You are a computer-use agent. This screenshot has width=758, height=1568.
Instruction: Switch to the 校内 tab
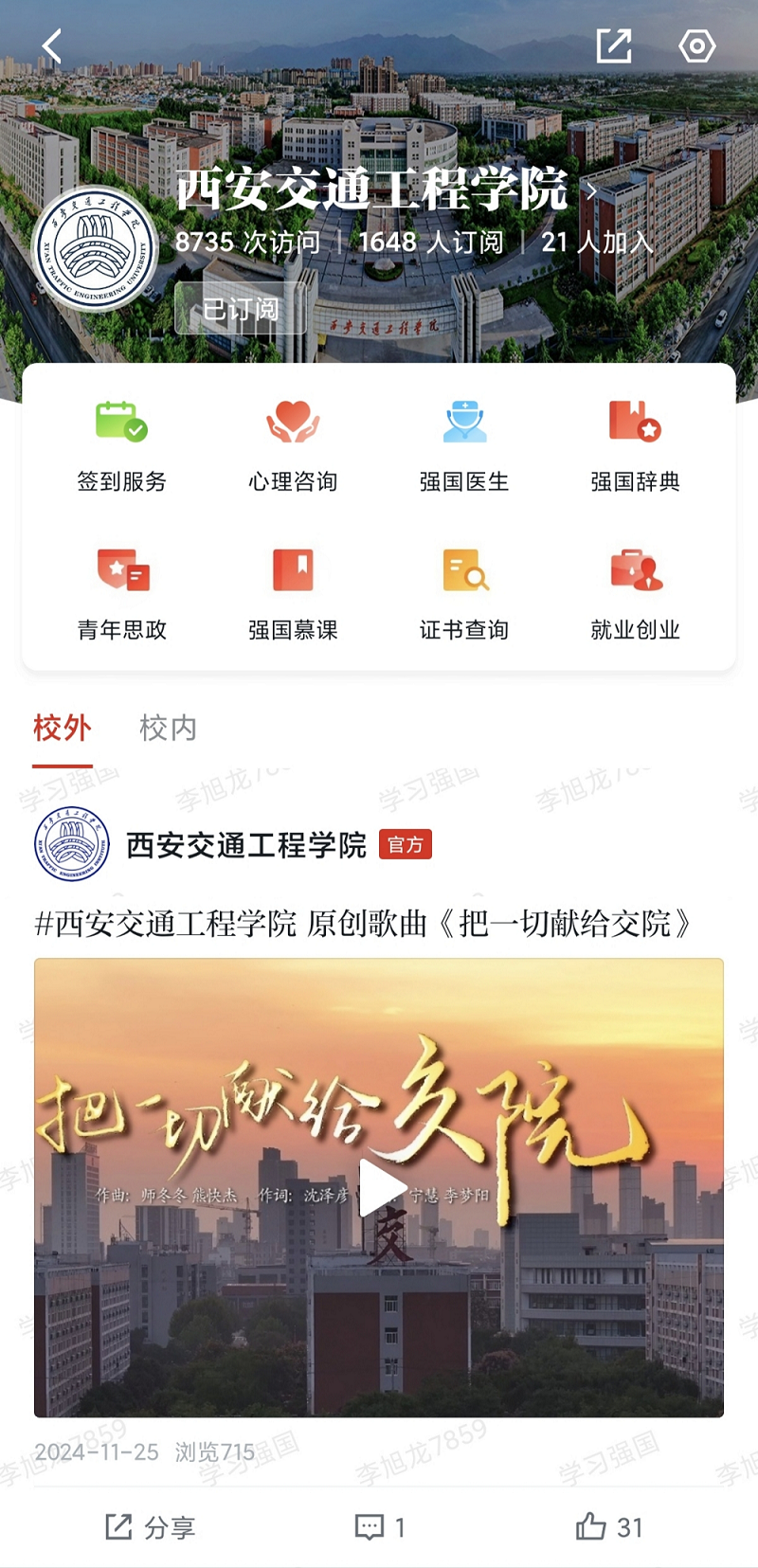click(168, 728)
